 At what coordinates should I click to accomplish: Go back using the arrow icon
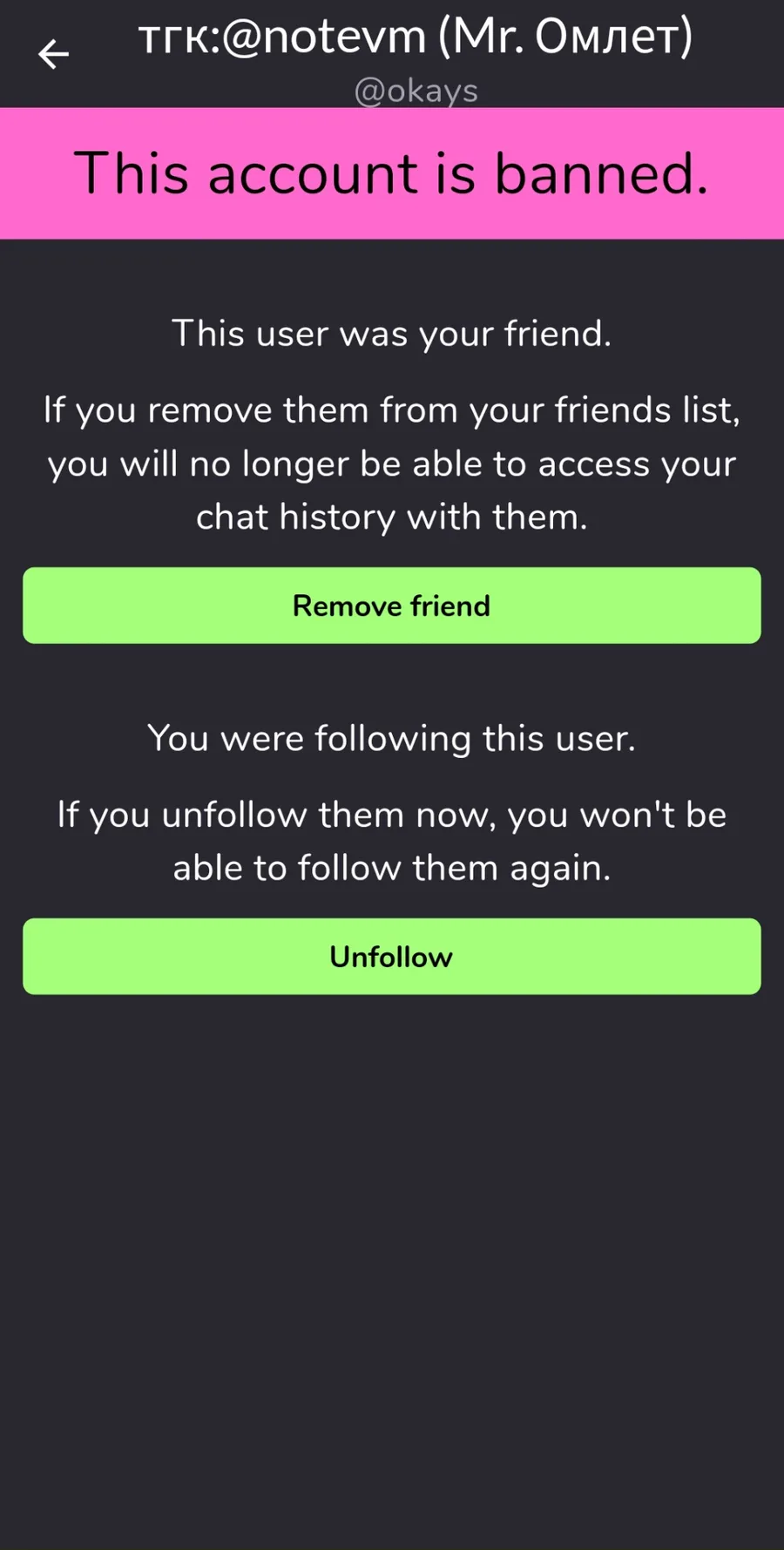(x=53, y=54)
